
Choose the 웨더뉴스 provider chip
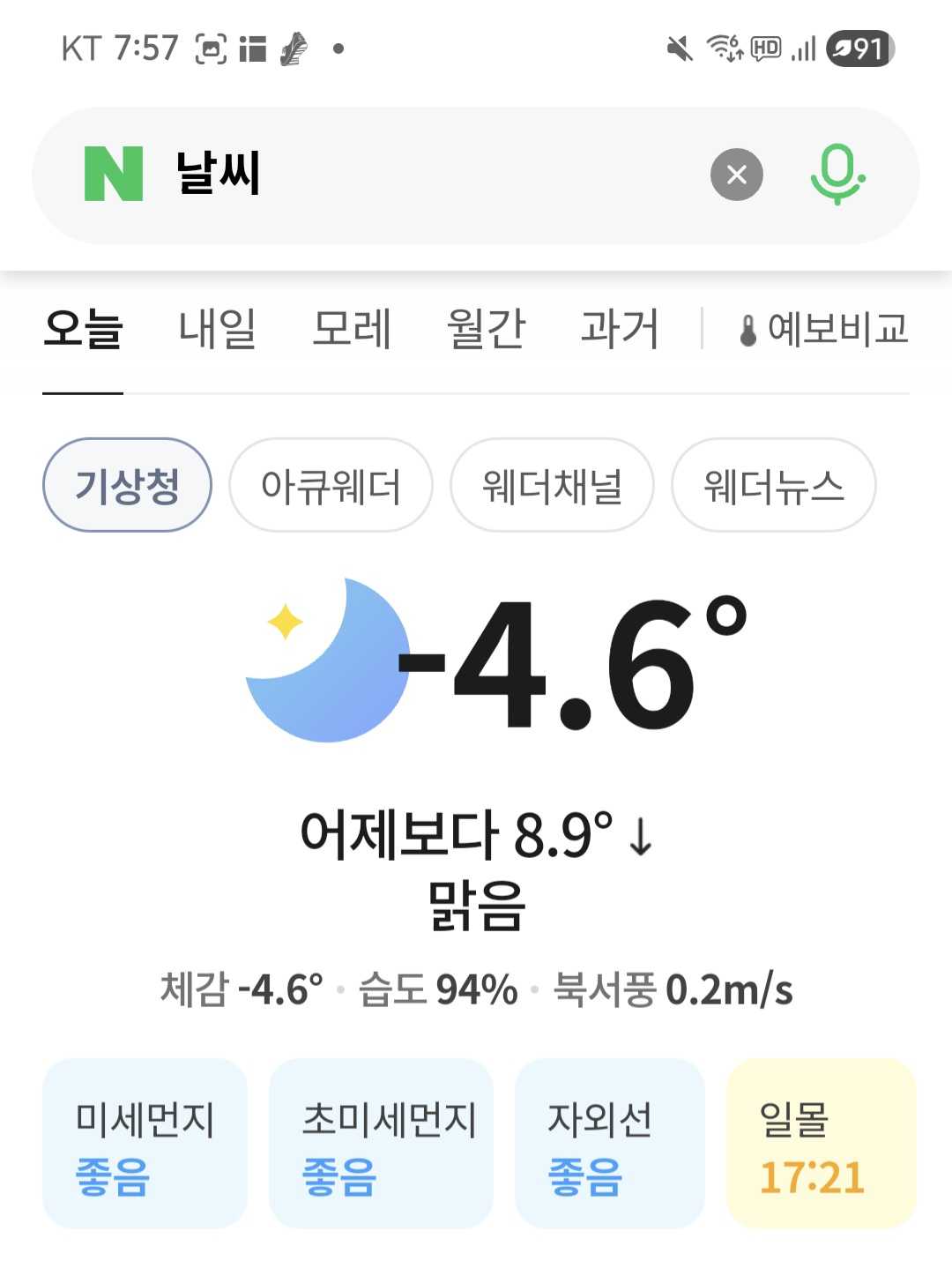(773, 485)
